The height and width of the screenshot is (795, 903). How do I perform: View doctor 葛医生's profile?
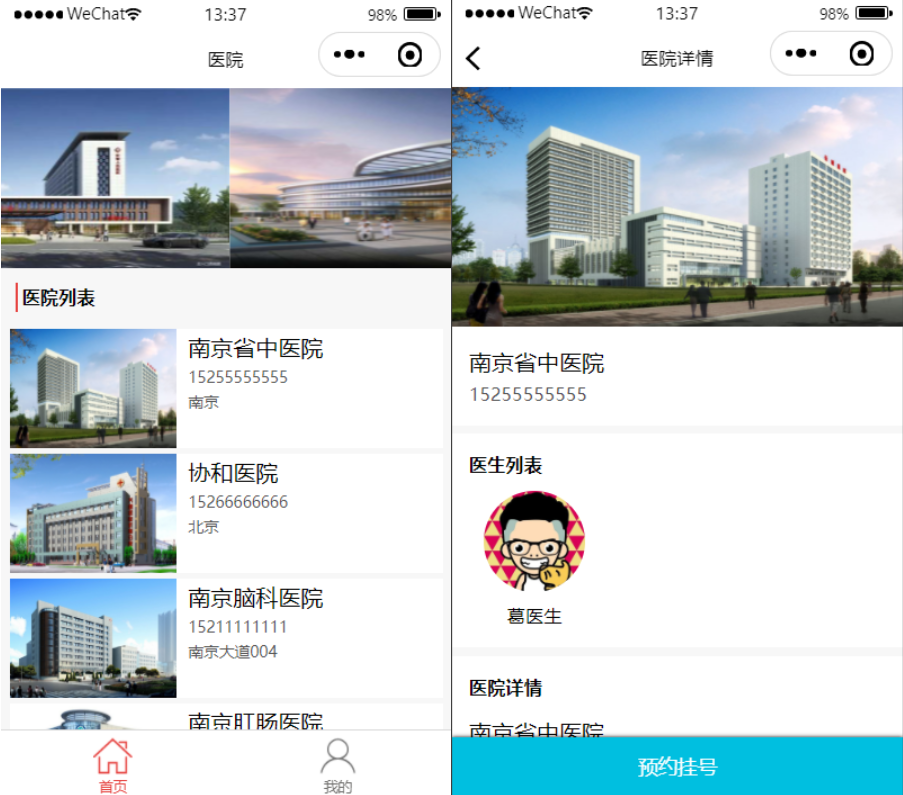pos(534,543)
